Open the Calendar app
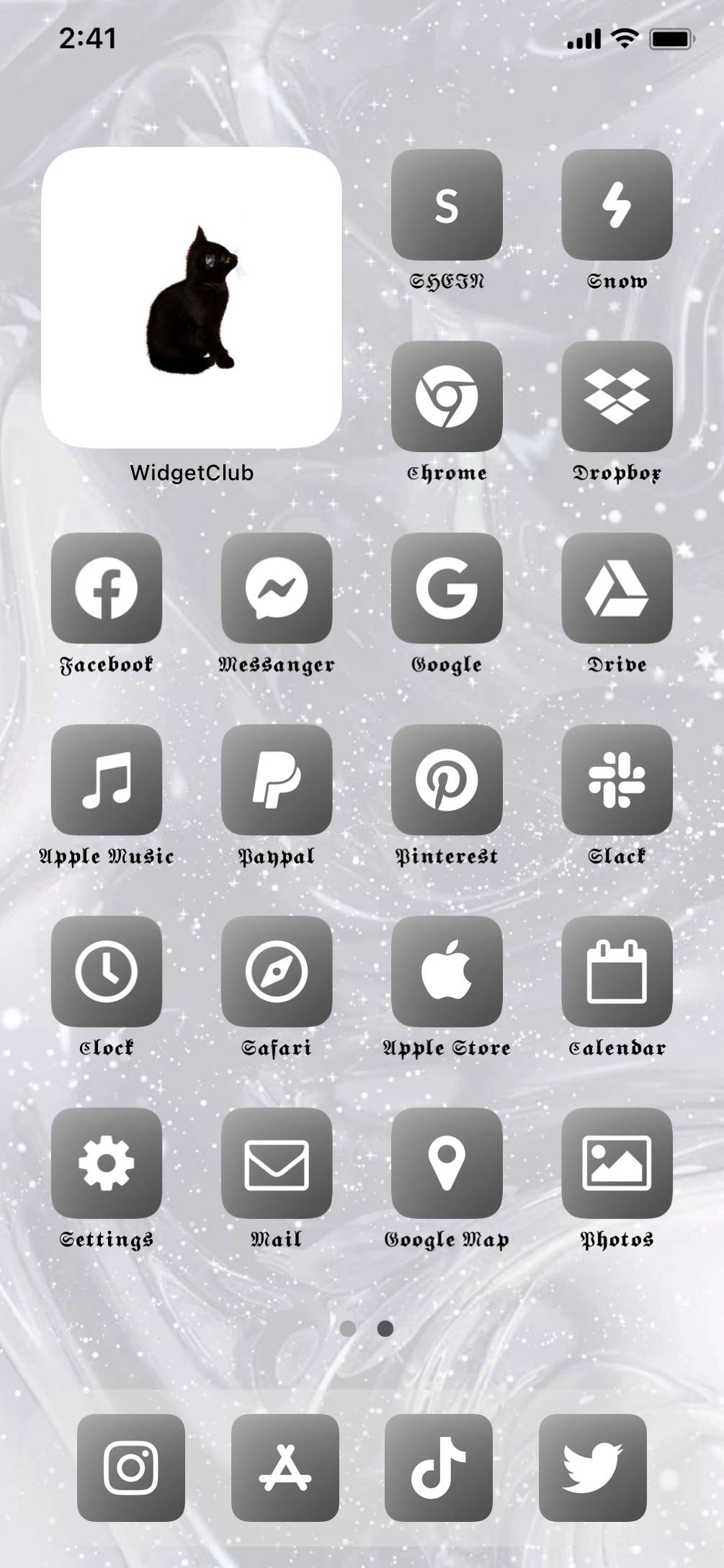 click(617, 971)
